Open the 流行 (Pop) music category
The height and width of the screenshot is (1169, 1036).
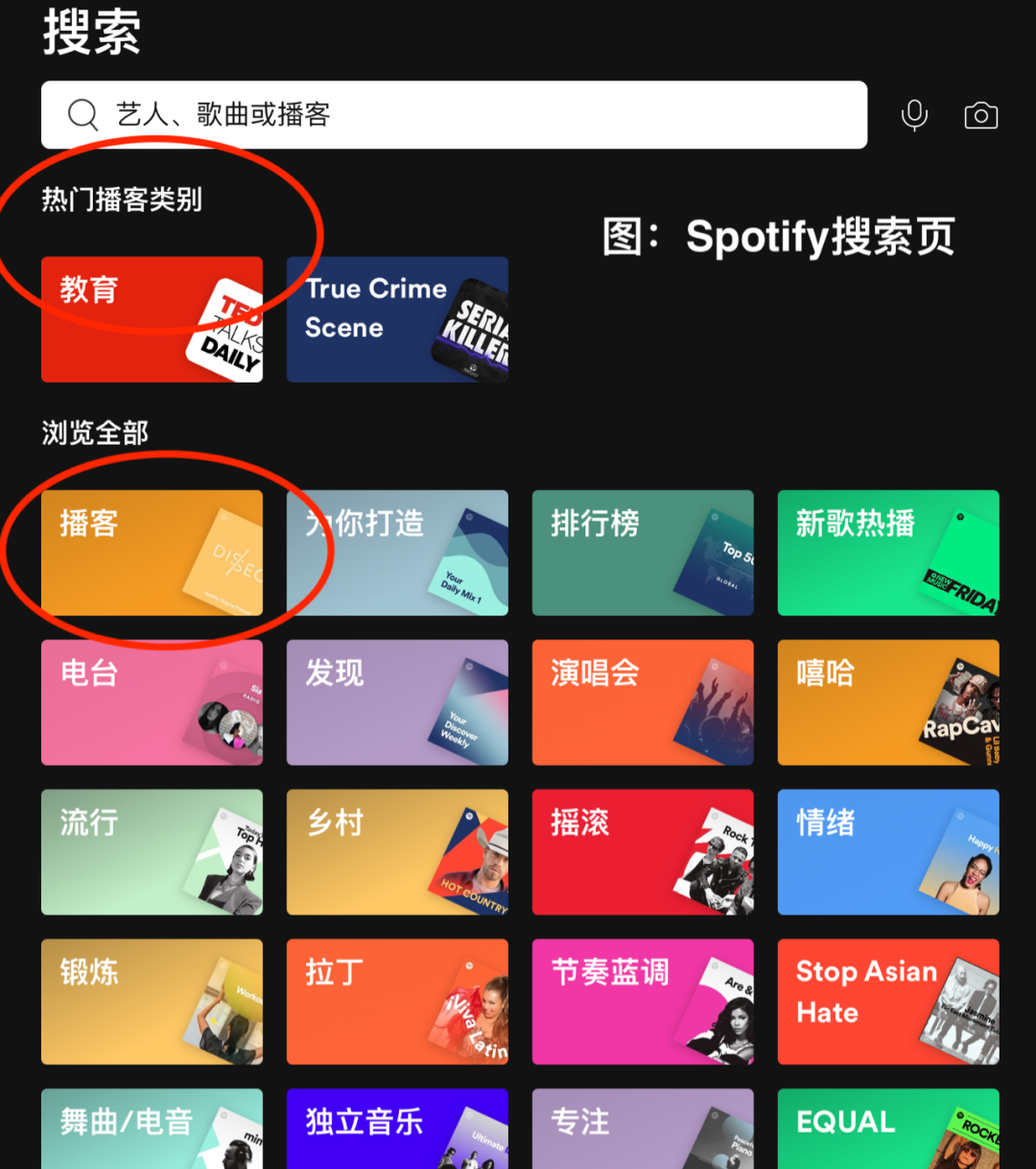tap(152, 852)
